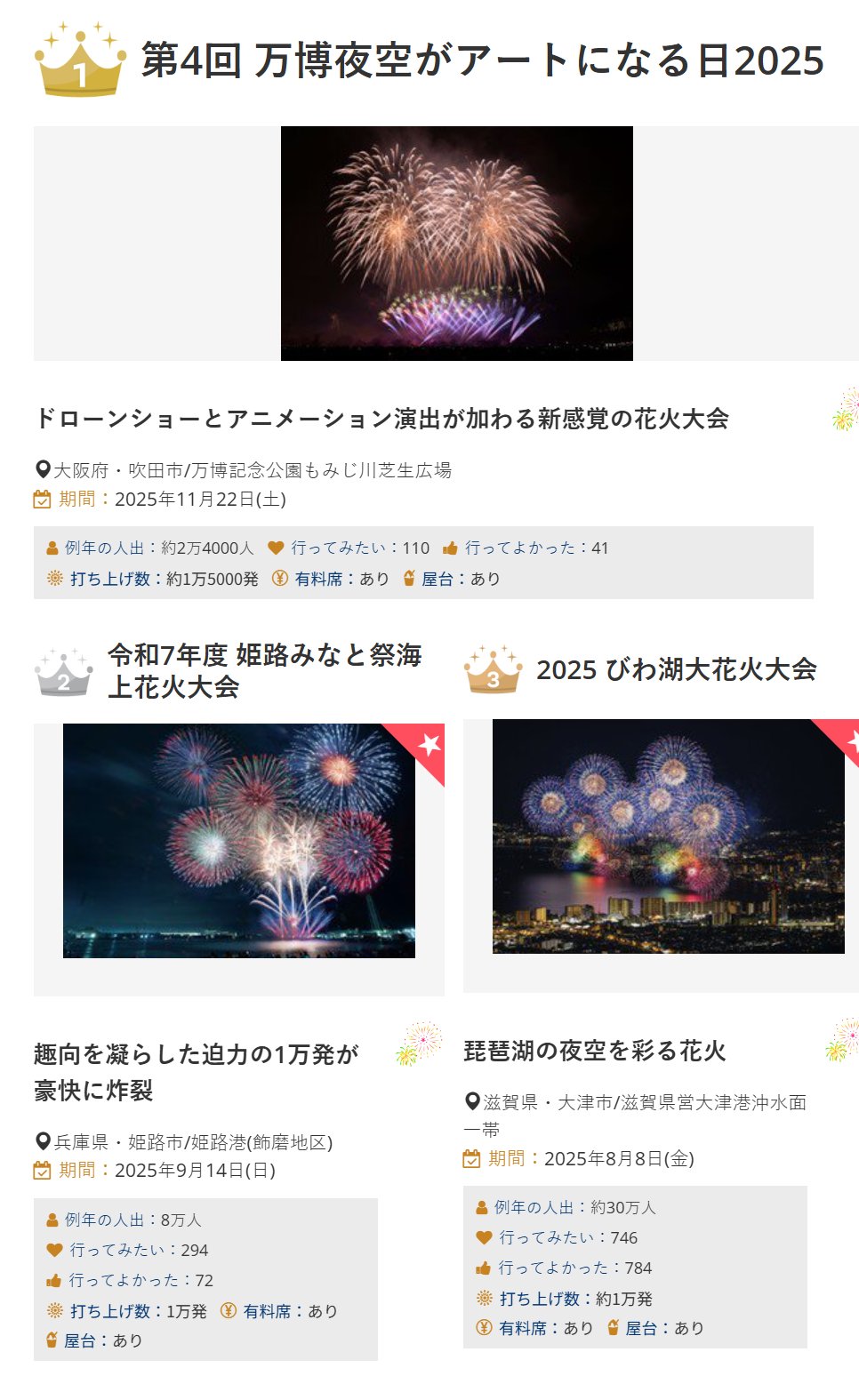Tap 屋台 link under 万博夜空 event

coord(437,579)
